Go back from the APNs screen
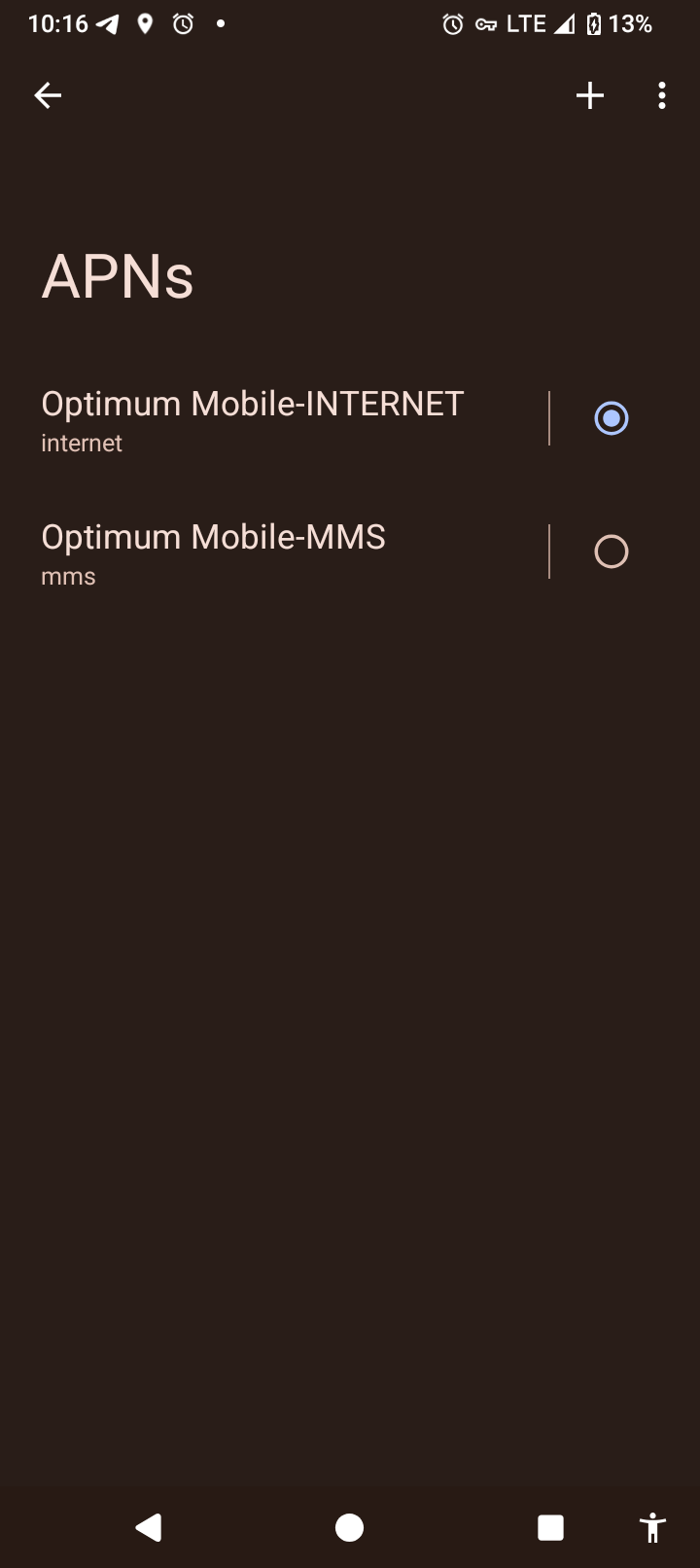The height and width of the screenshot is (1568, 700). pyautogui.click(x=48, y=95)
